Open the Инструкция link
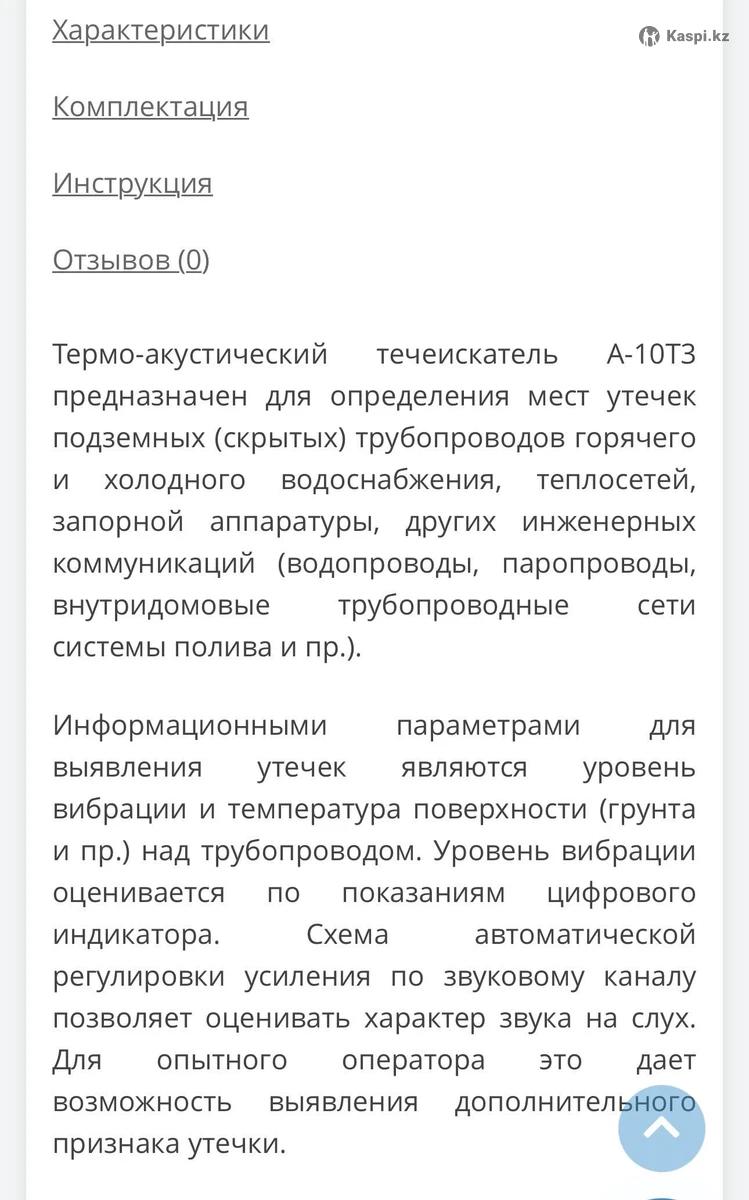Image resolution: width=749 pixels, height=1200 pixels. 132,183
